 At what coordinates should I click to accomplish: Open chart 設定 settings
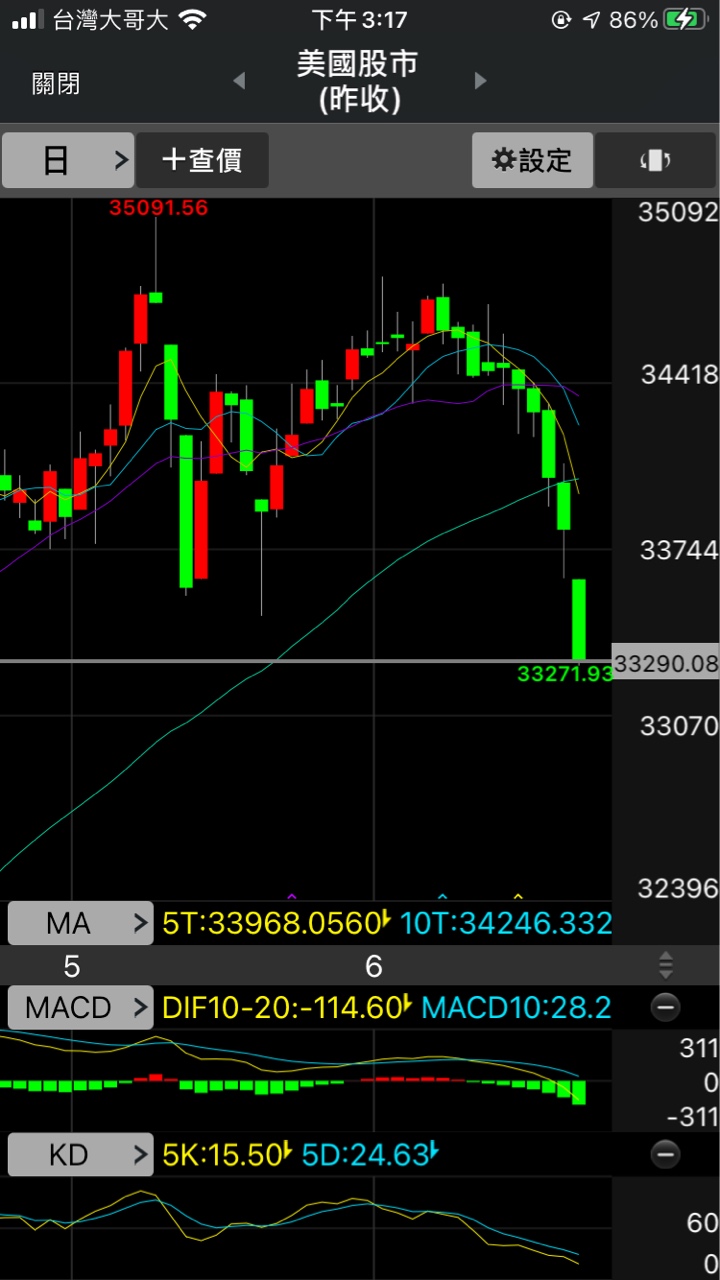point(532,160)
